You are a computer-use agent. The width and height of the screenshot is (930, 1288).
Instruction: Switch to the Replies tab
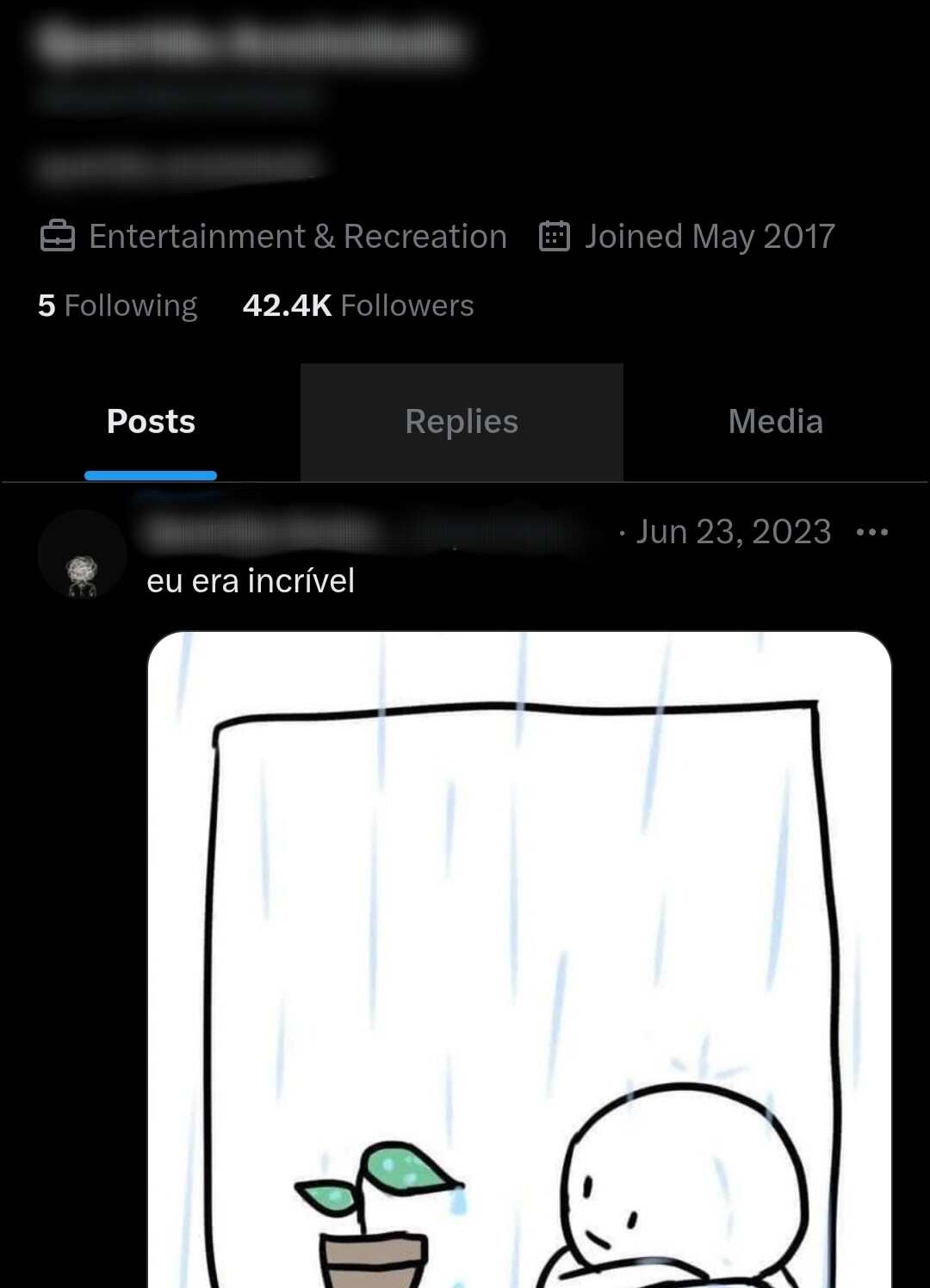pyautogui.click(x=462, y=422)
